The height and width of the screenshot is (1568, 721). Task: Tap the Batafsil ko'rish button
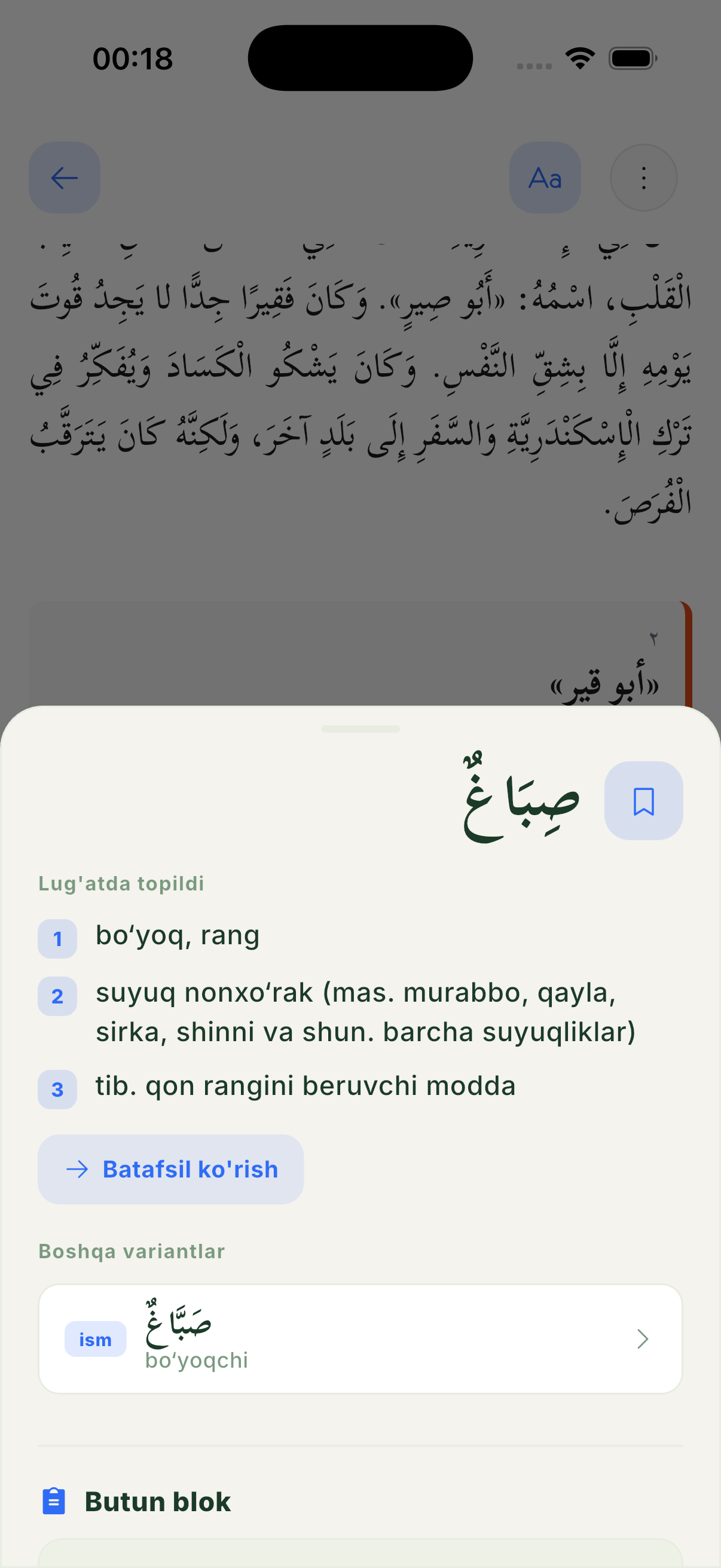pyautogui.click(x=170, y=1169)
